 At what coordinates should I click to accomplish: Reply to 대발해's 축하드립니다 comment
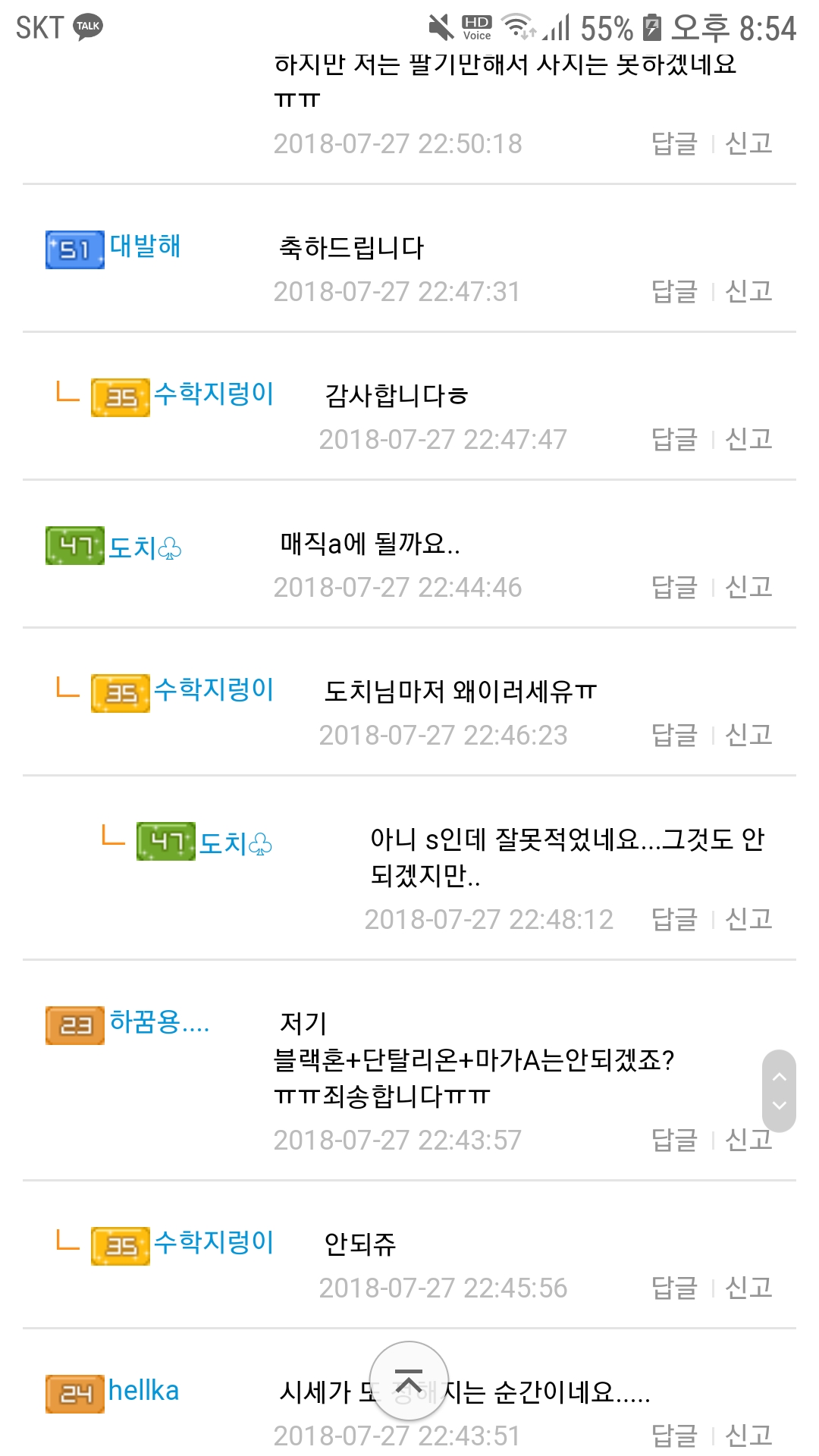click(x=674, y=292)
